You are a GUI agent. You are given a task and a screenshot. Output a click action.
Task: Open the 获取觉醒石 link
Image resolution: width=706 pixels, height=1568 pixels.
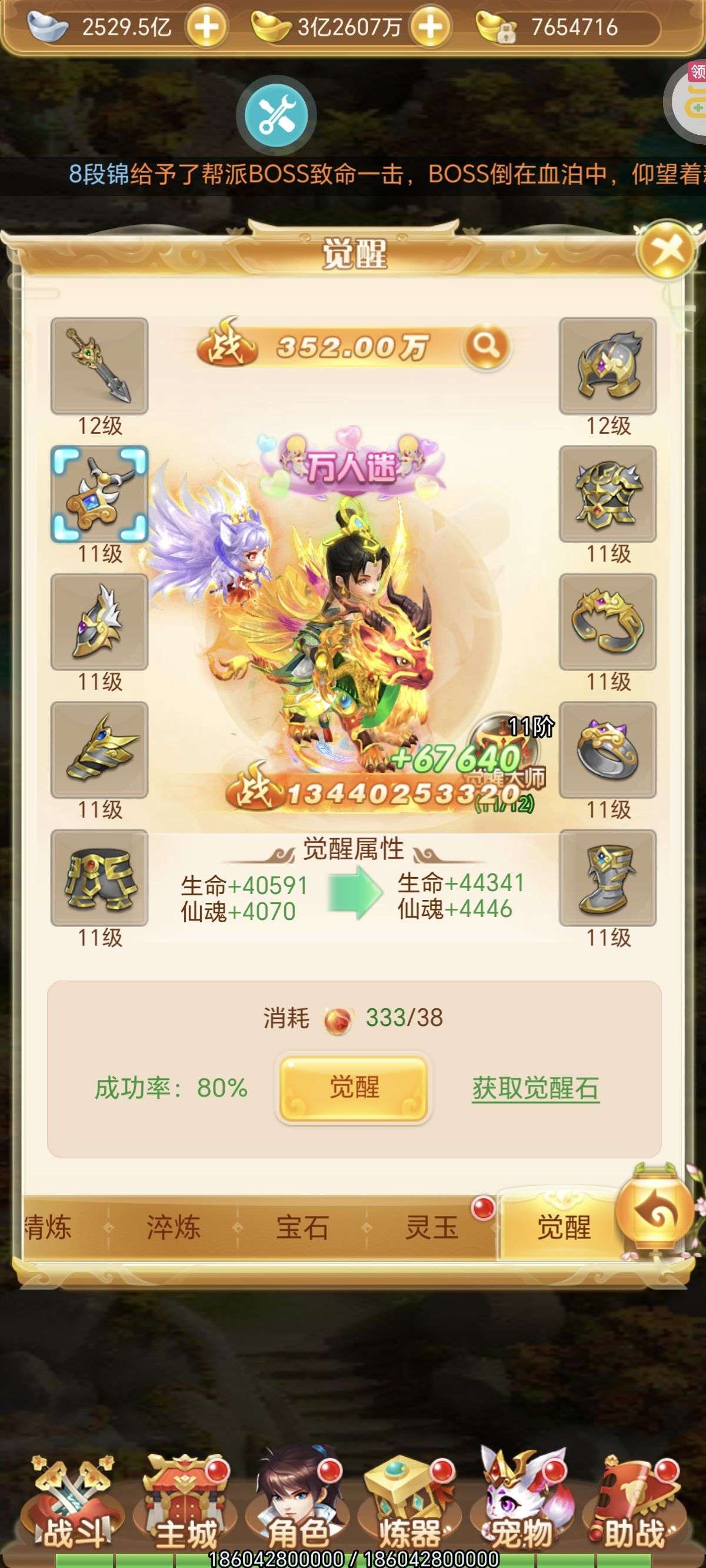[535, 1088]
